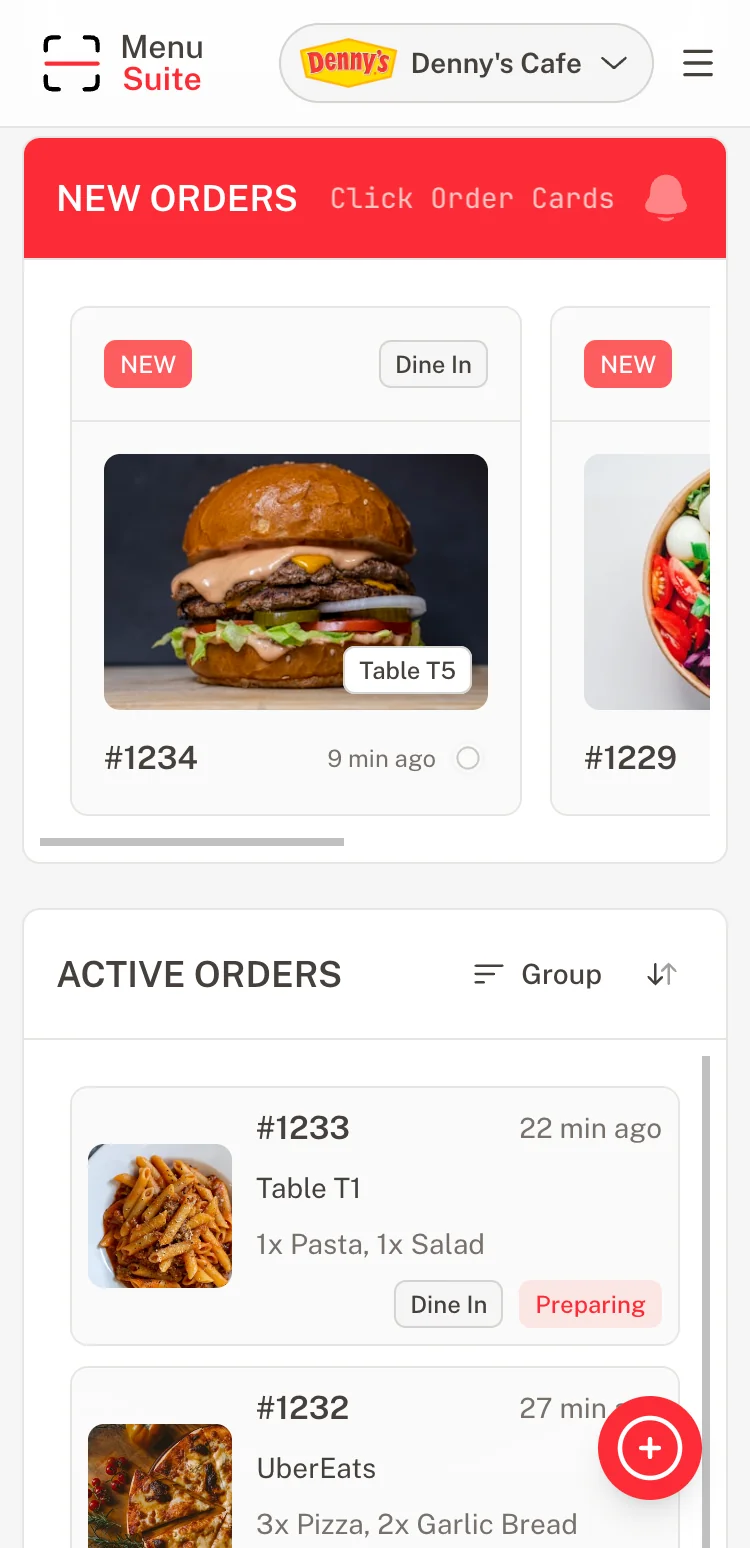
Task: Open the hamburger menu
Action: pos(697,63)
